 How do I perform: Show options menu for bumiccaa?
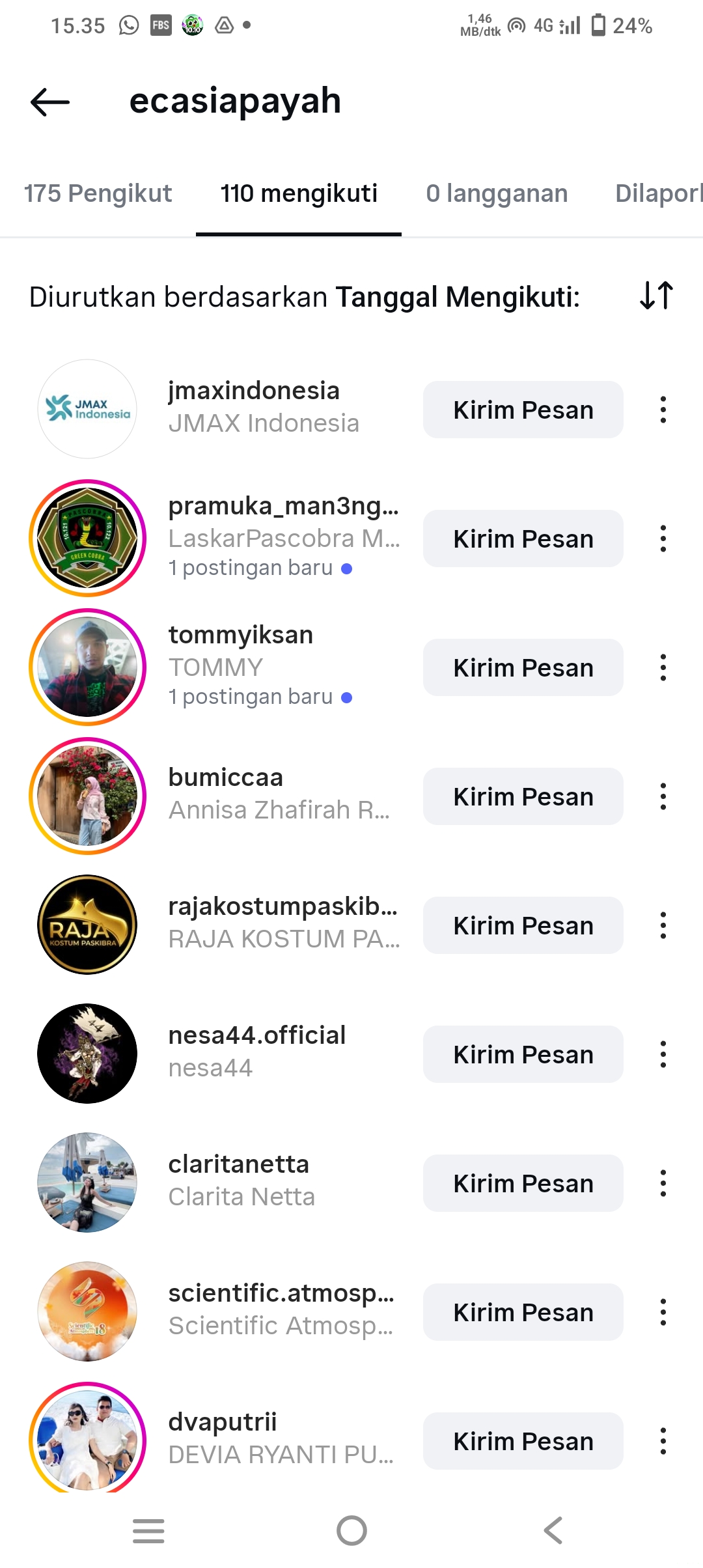(x=663, y=796)
